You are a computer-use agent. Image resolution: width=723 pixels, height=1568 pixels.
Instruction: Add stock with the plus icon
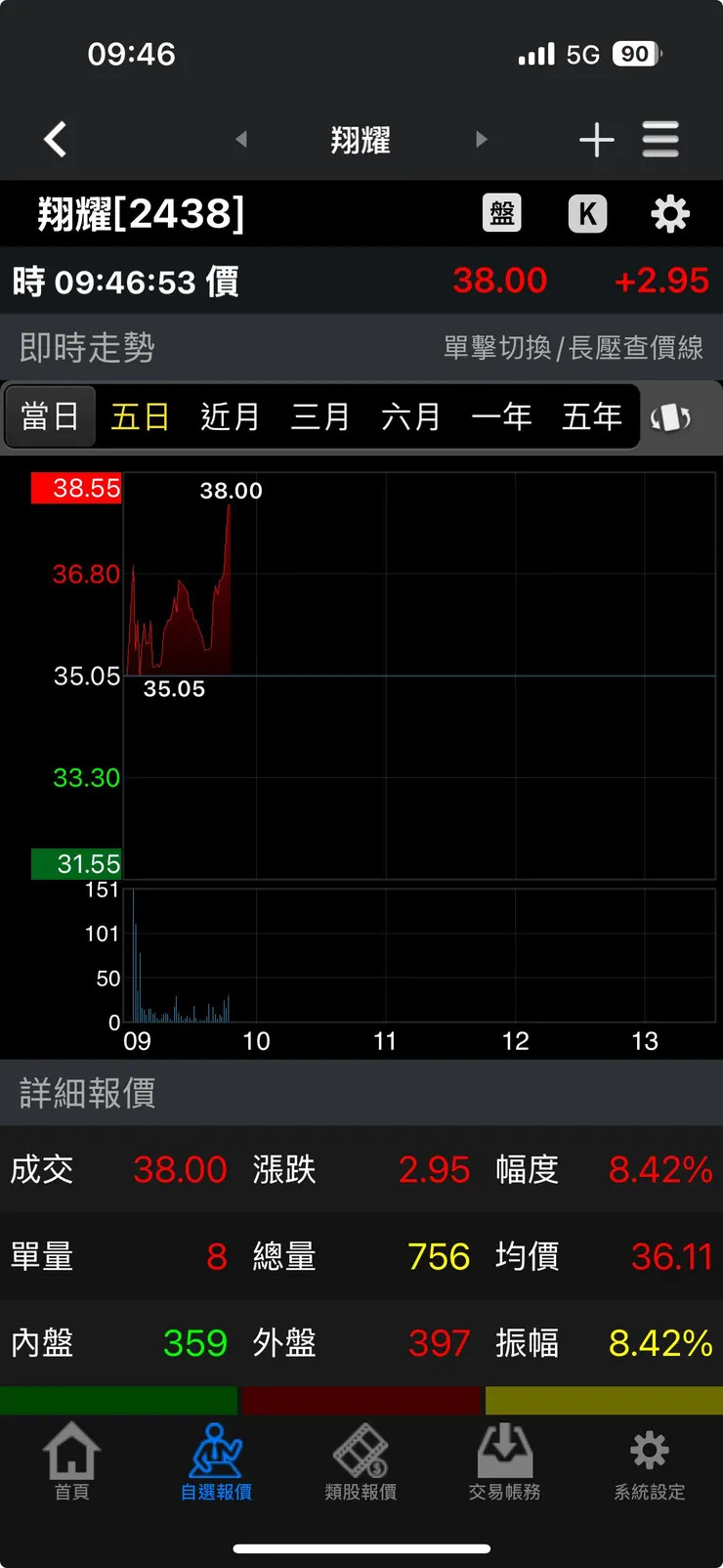[x=596, y=140]
